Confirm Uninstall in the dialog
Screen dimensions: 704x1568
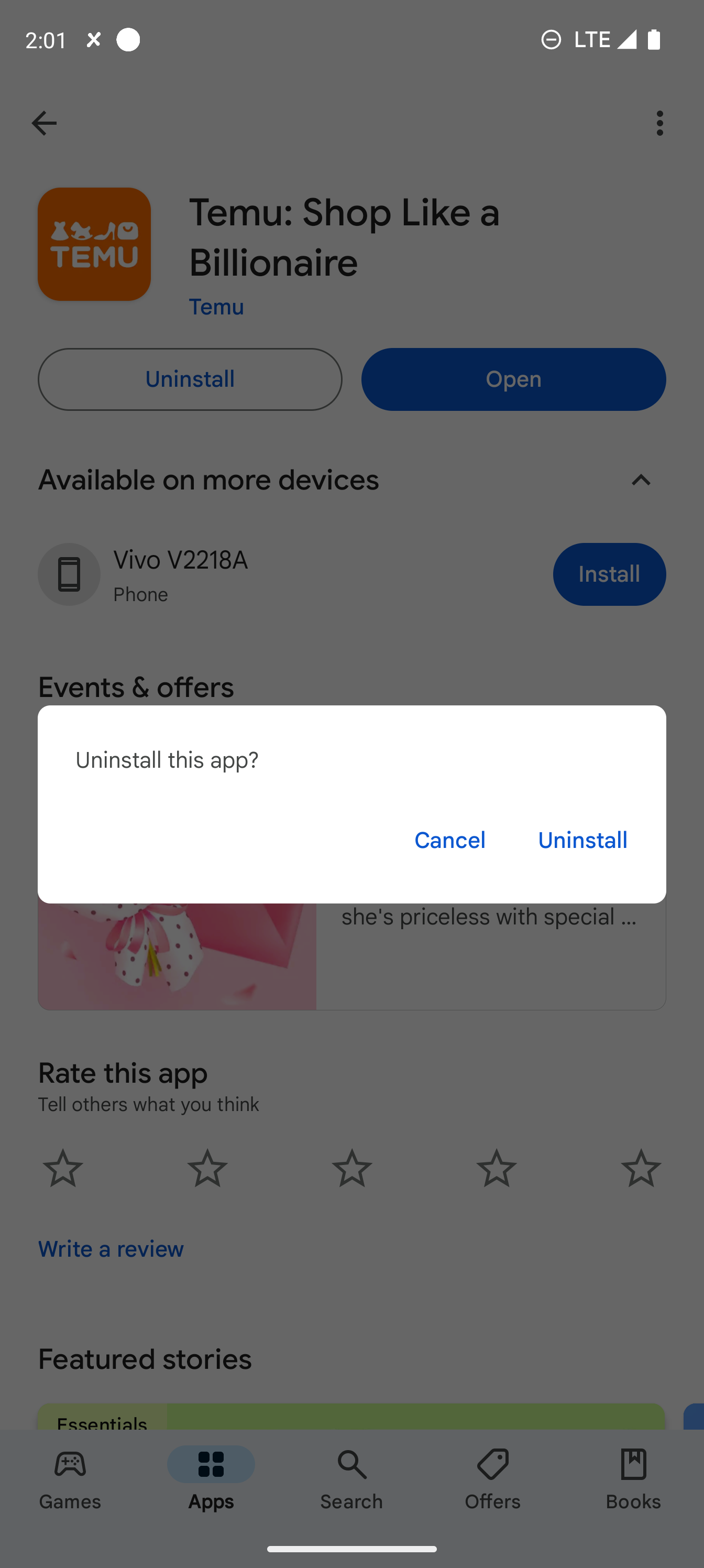coord(582,840)
